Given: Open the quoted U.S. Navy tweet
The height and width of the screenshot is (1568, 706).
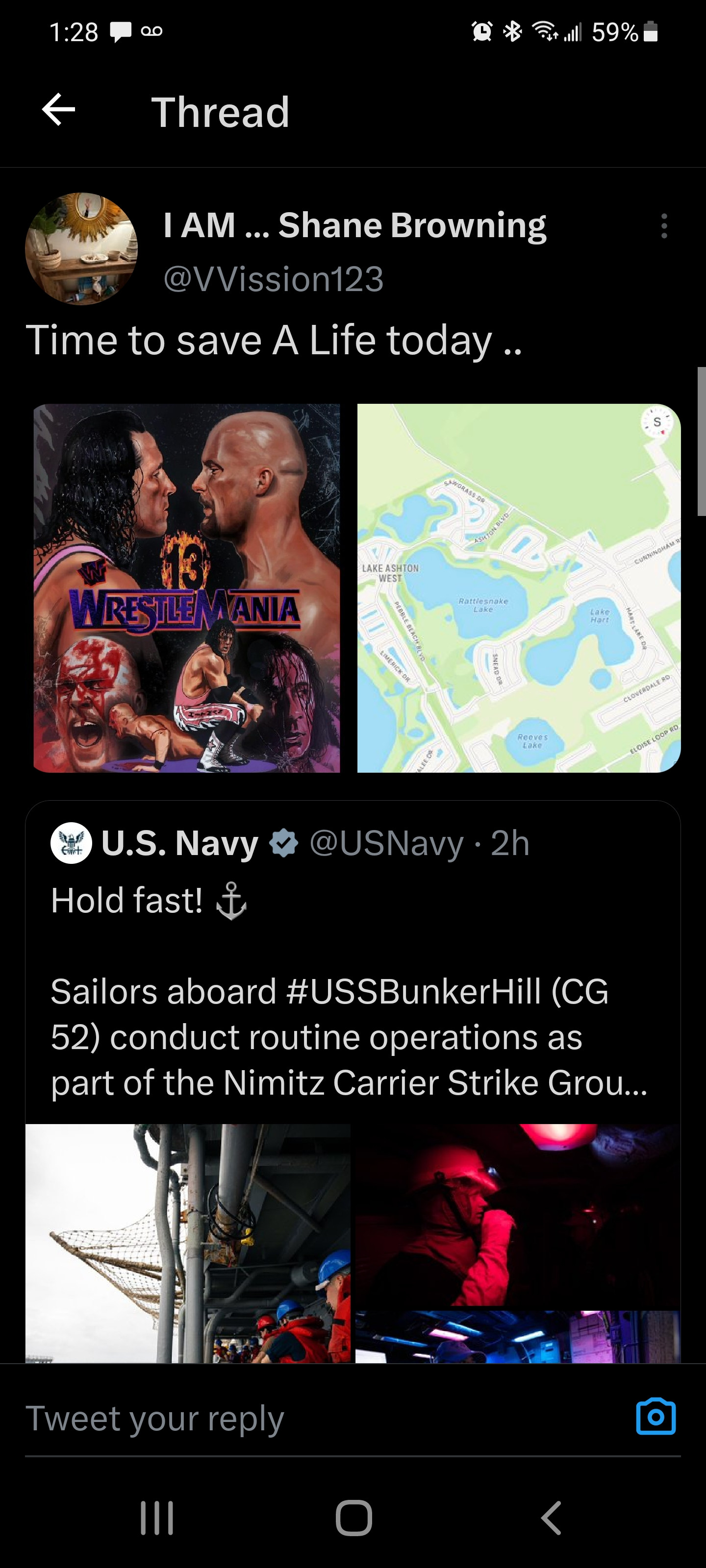Looking at the screenshot, I should tap(352, 992).
